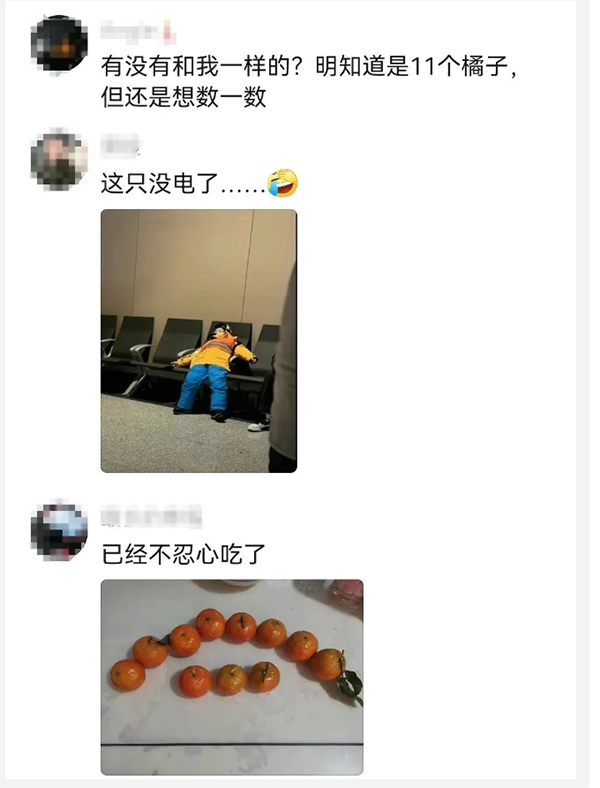Screen dimensions: 600x788
Task: Tap the avatar beside the 这只没电了 comment
Action: coord(59,157)
